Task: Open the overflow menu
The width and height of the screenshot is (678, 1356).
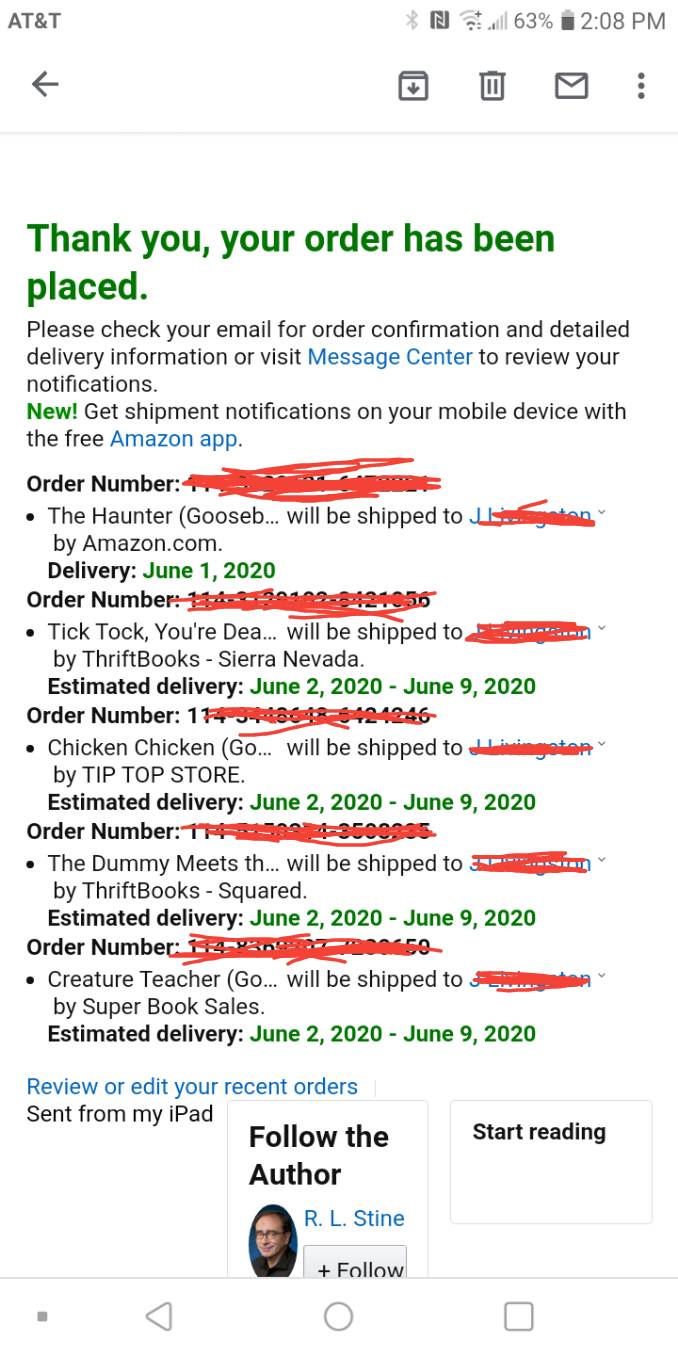Action: [641, 86]
